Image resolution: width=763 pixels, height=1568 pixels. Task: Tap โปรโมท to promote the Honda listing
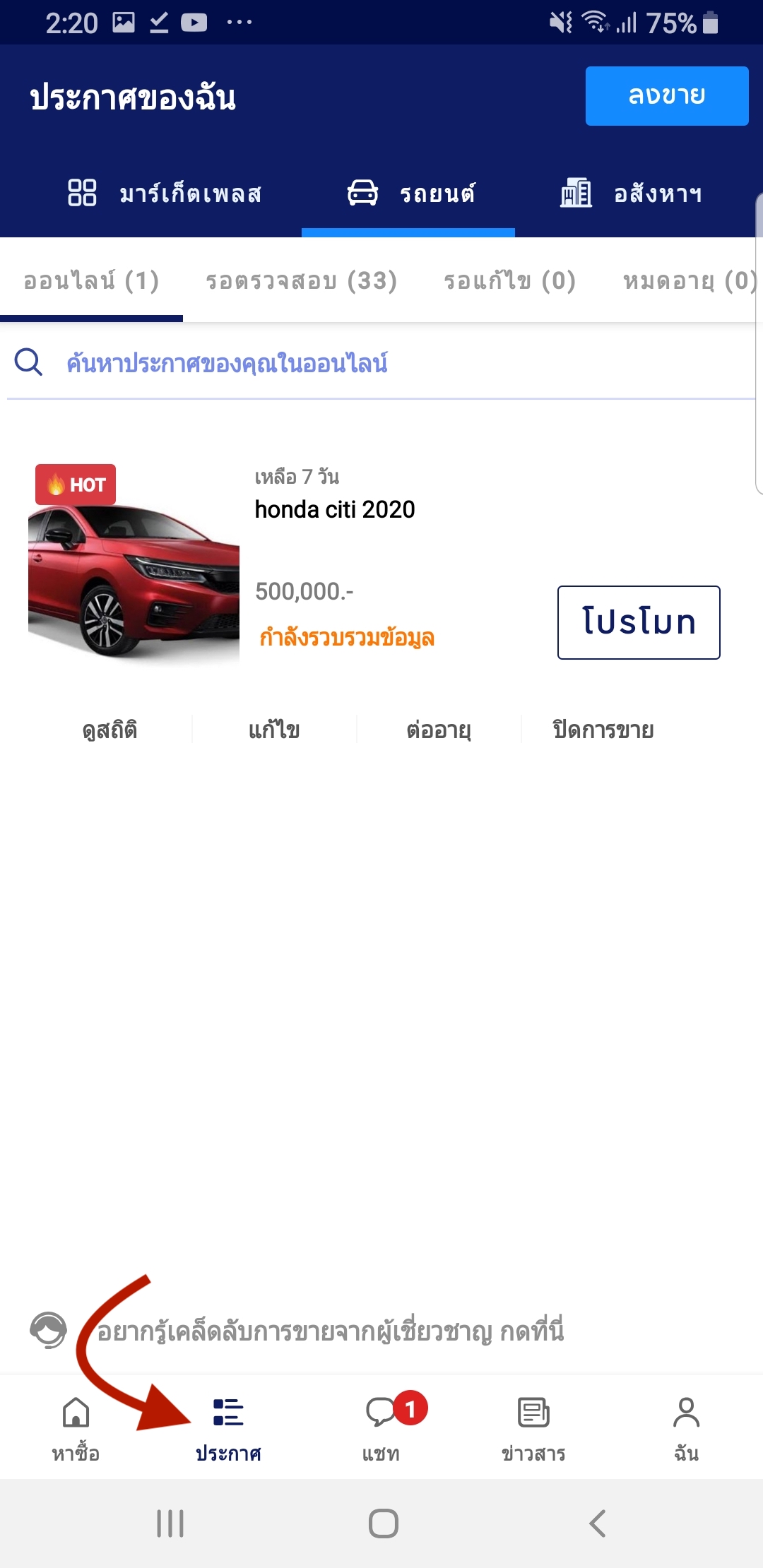pos(638,622)
